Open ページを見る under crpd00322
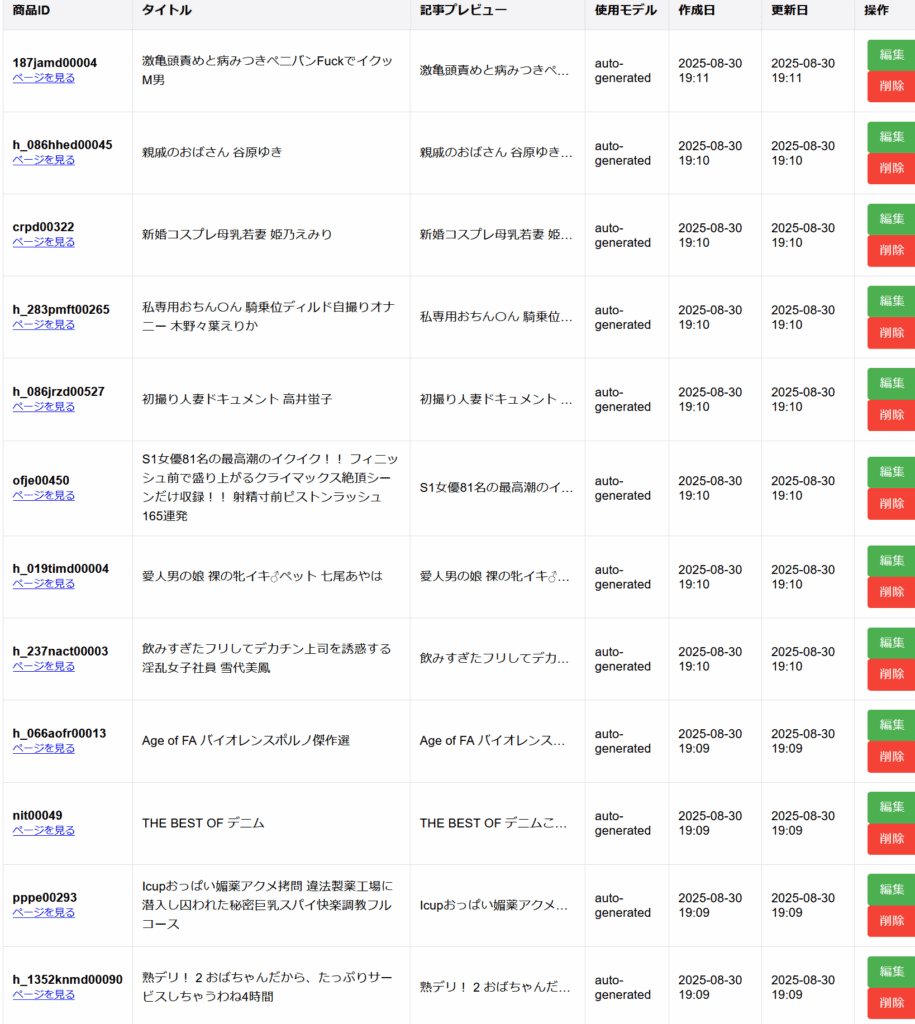Image resolution: width=915 pixels, height=1024 pixels. [43, 242]
